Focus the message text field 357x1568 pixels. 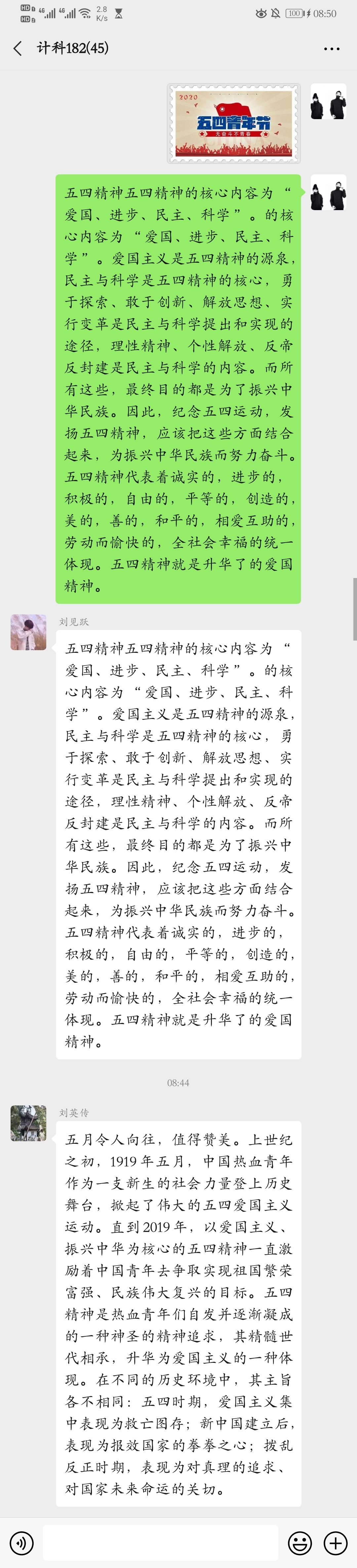(161, 1543)
